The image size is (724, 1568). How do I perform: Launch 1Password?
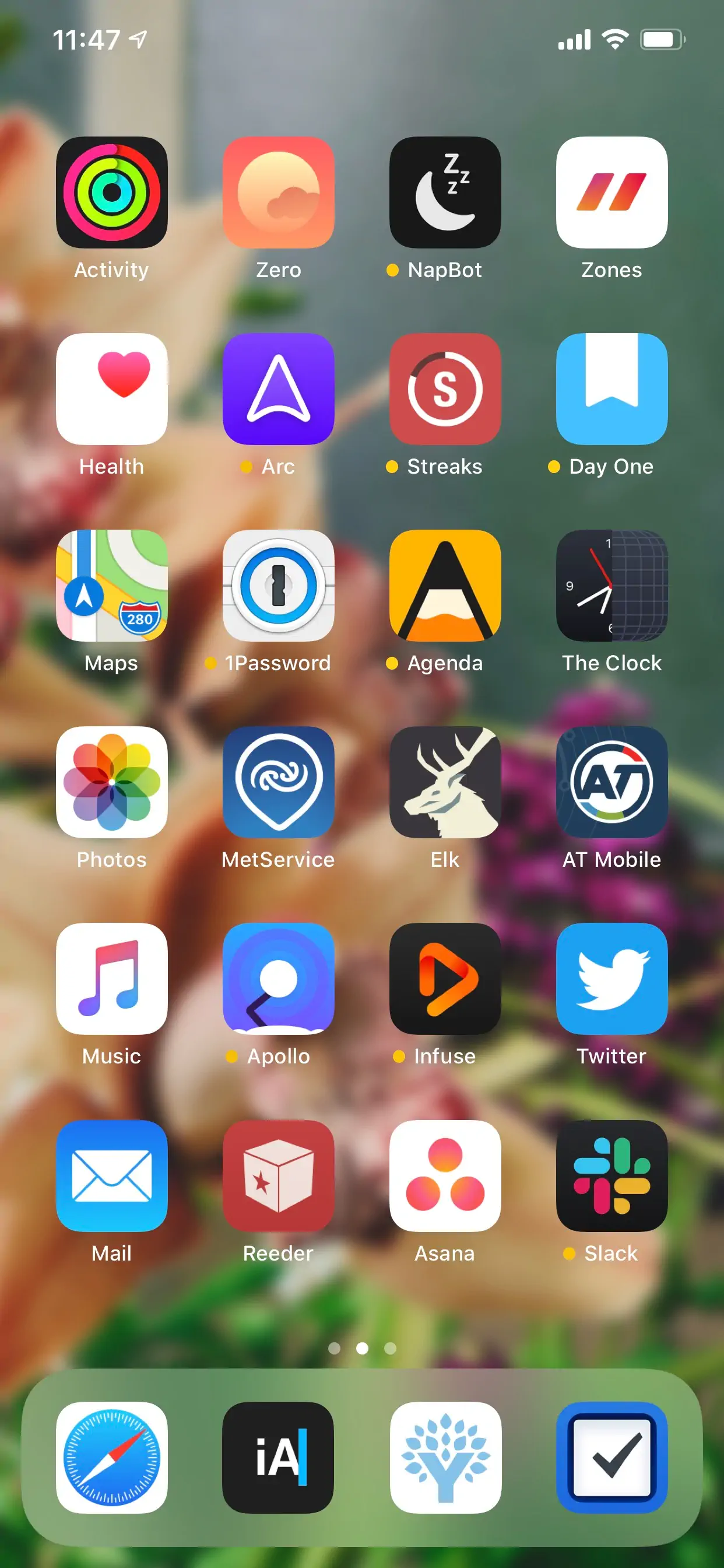pyautogui.click(x=278, y=586)
